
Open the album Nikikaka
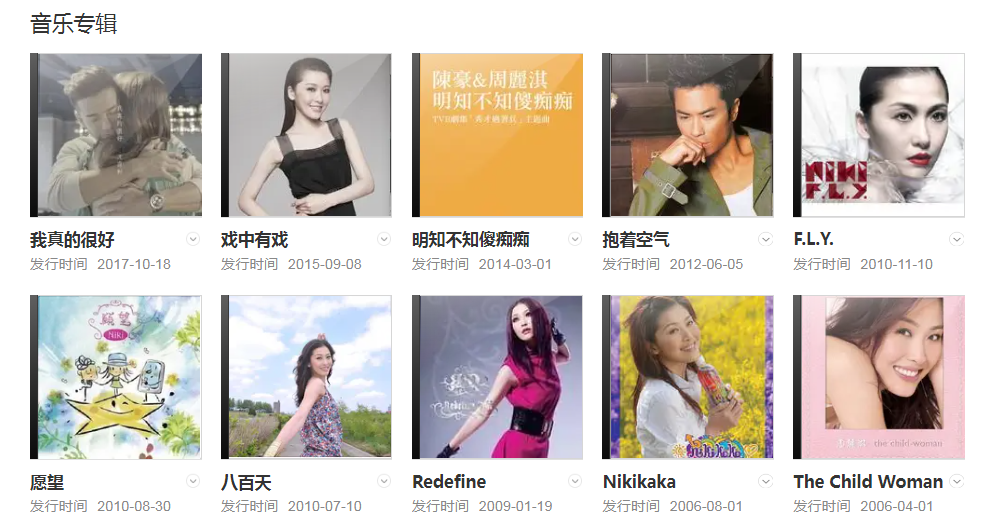coord(687,377)
